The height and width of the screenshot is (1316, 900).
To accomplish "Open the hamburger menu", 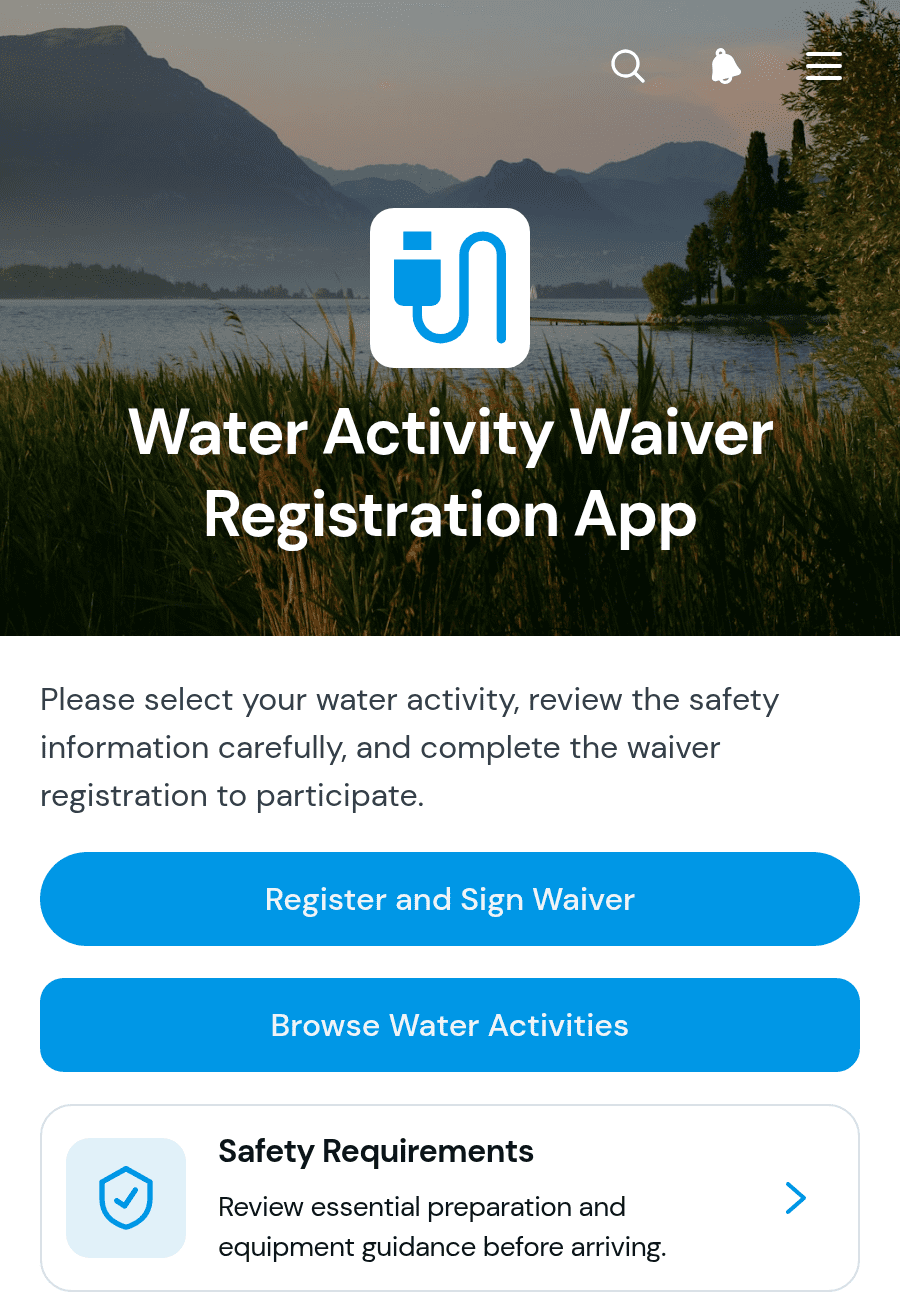I will (x=824, y=67).
